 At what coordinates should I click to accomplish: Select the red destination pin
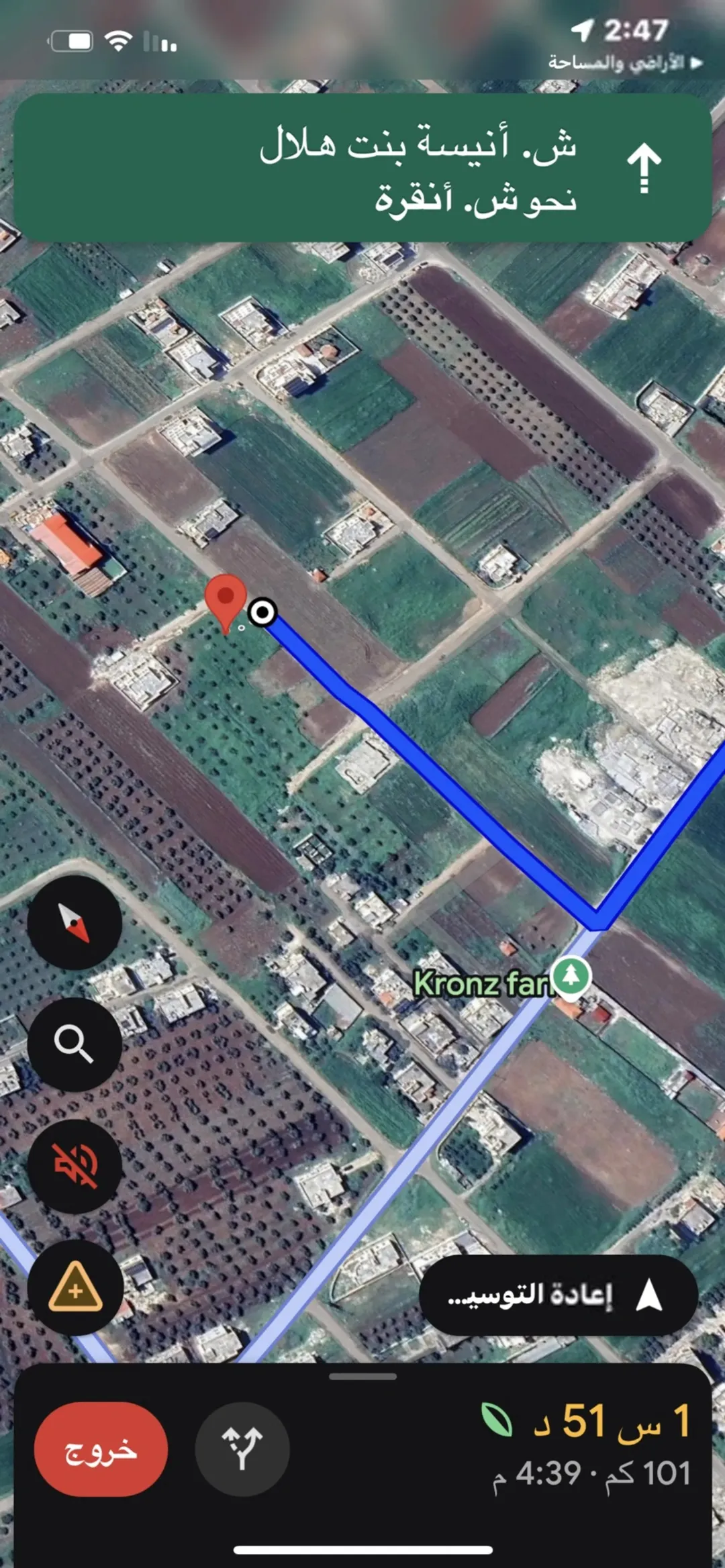tap(226, 603)
